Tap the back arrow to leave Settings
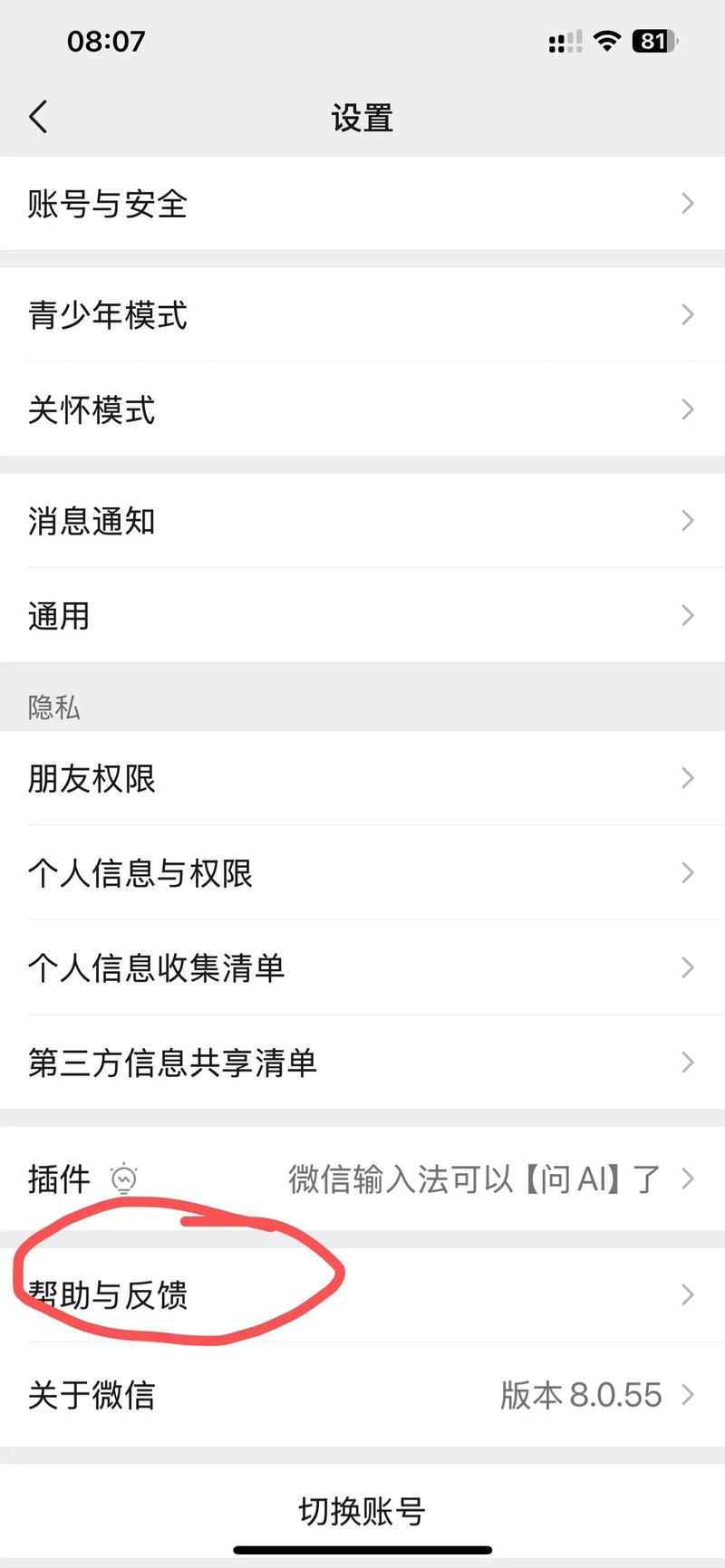The height and width of the screenshot is (1568, 725). point(38,116)
